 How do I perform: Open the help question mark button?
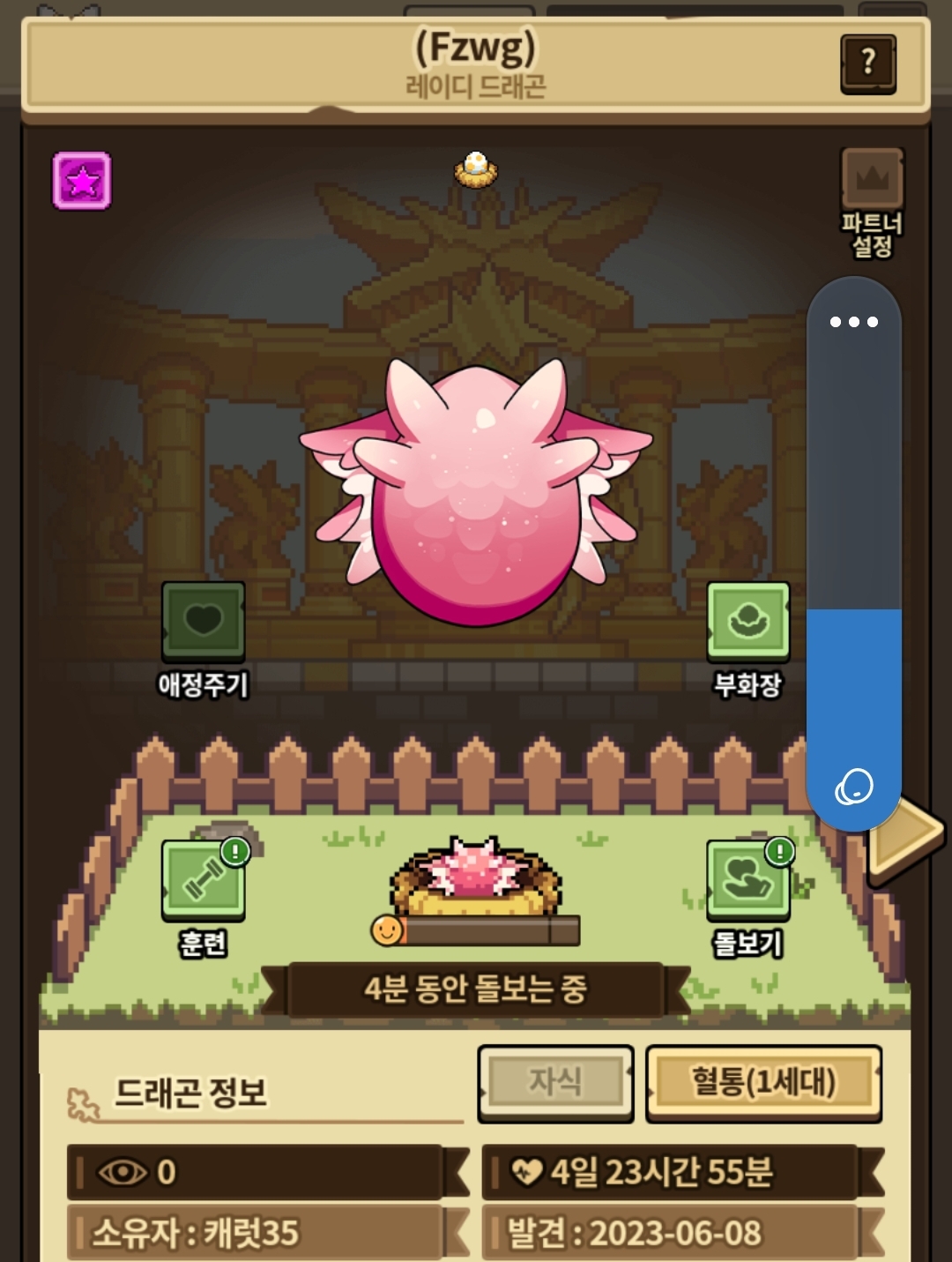point(868,63)
